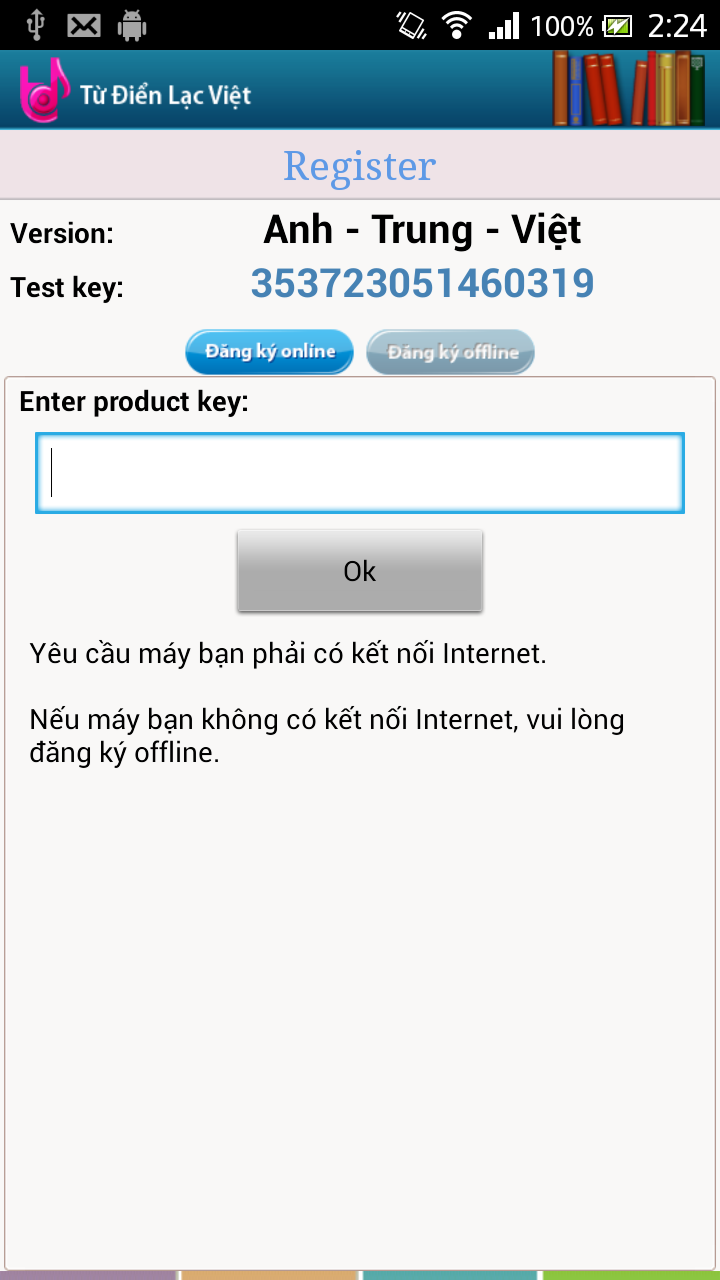Focus the product key text field

[360, 473]
